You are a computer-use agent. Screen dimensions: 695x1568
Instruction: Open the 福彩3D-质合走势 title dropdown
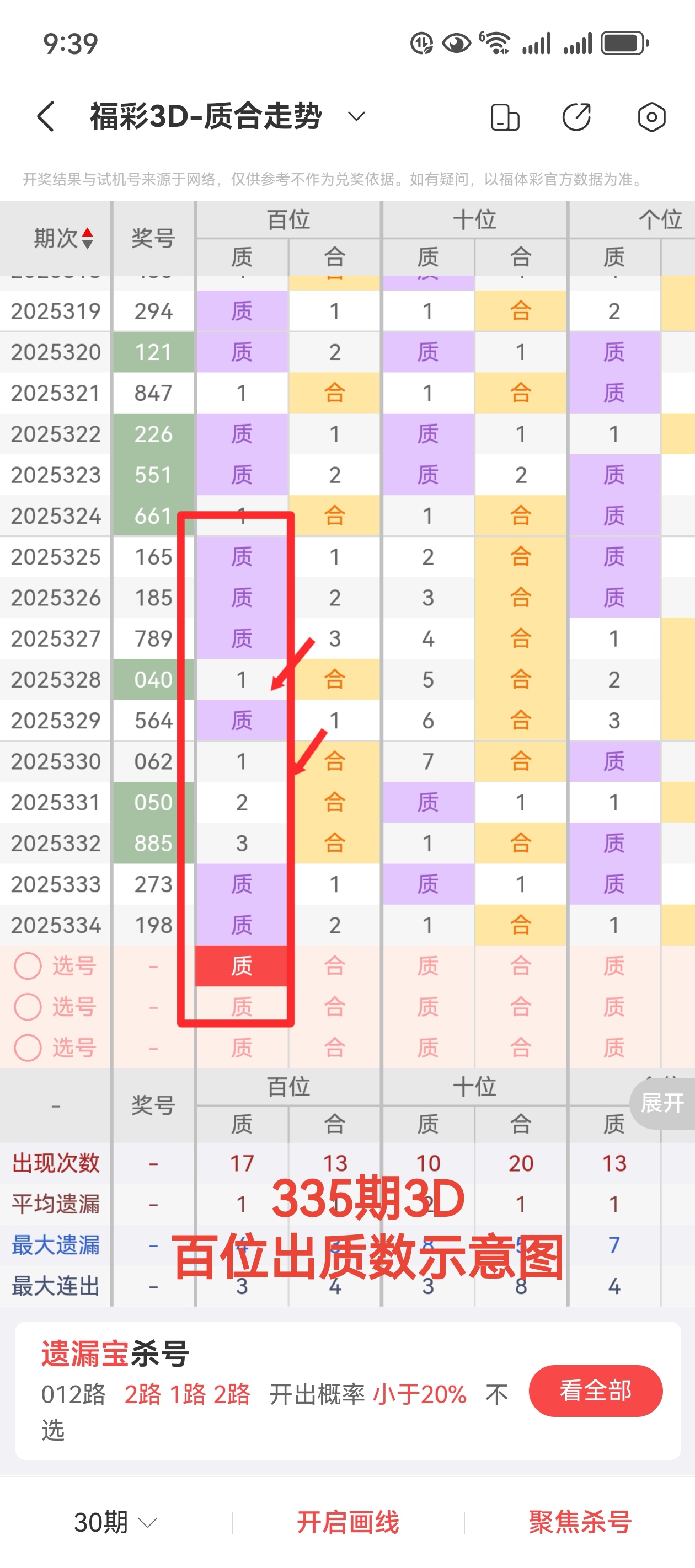(356, 116)
